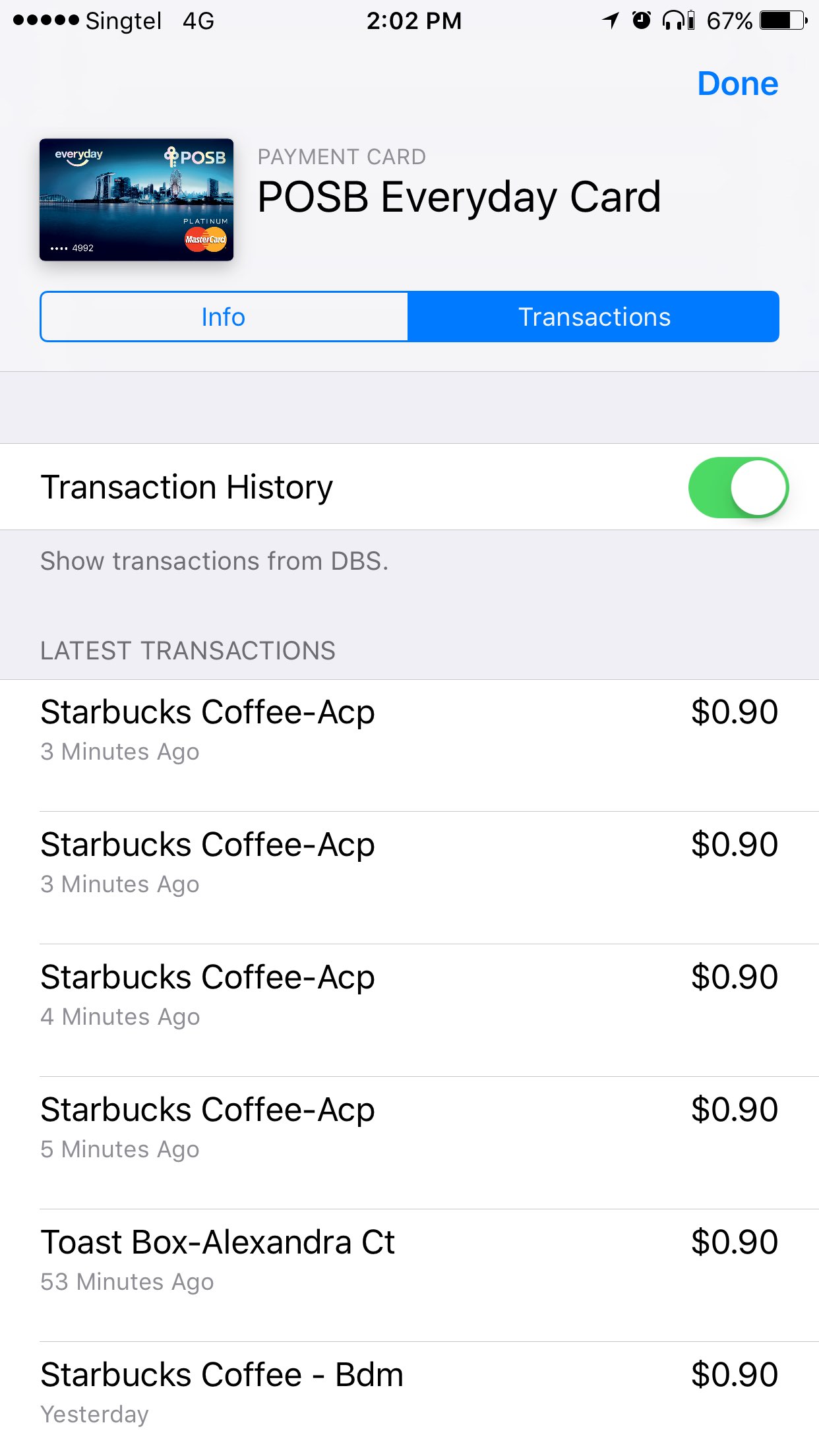Open the Toast Box-Alexandra Ct transaction

[409, 1261]
